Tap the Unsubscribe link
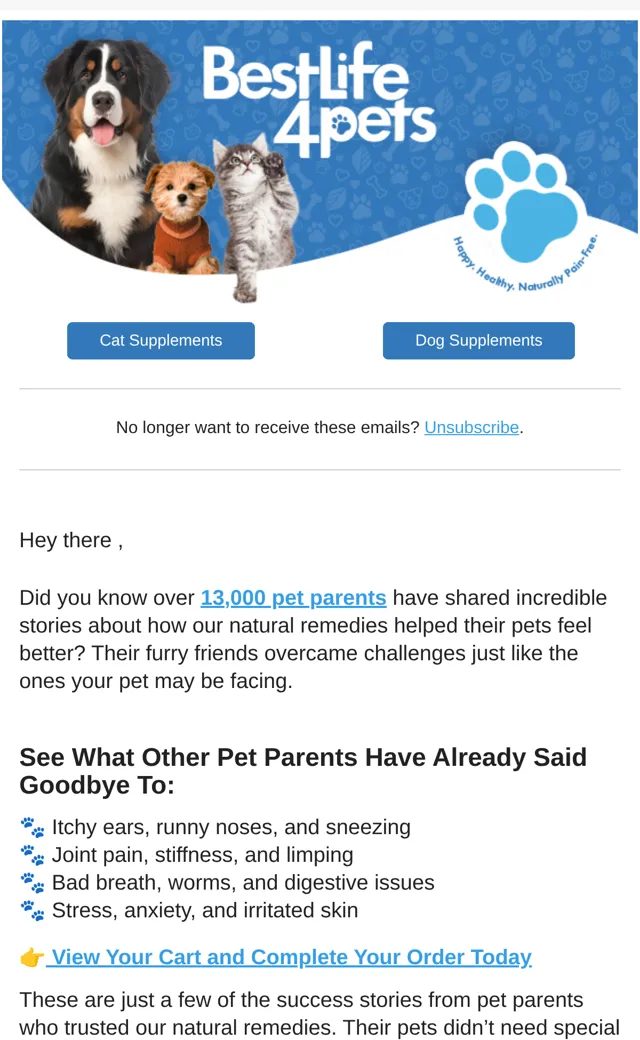Screen dimensions: 640x1040 click(x=472, y=427)
